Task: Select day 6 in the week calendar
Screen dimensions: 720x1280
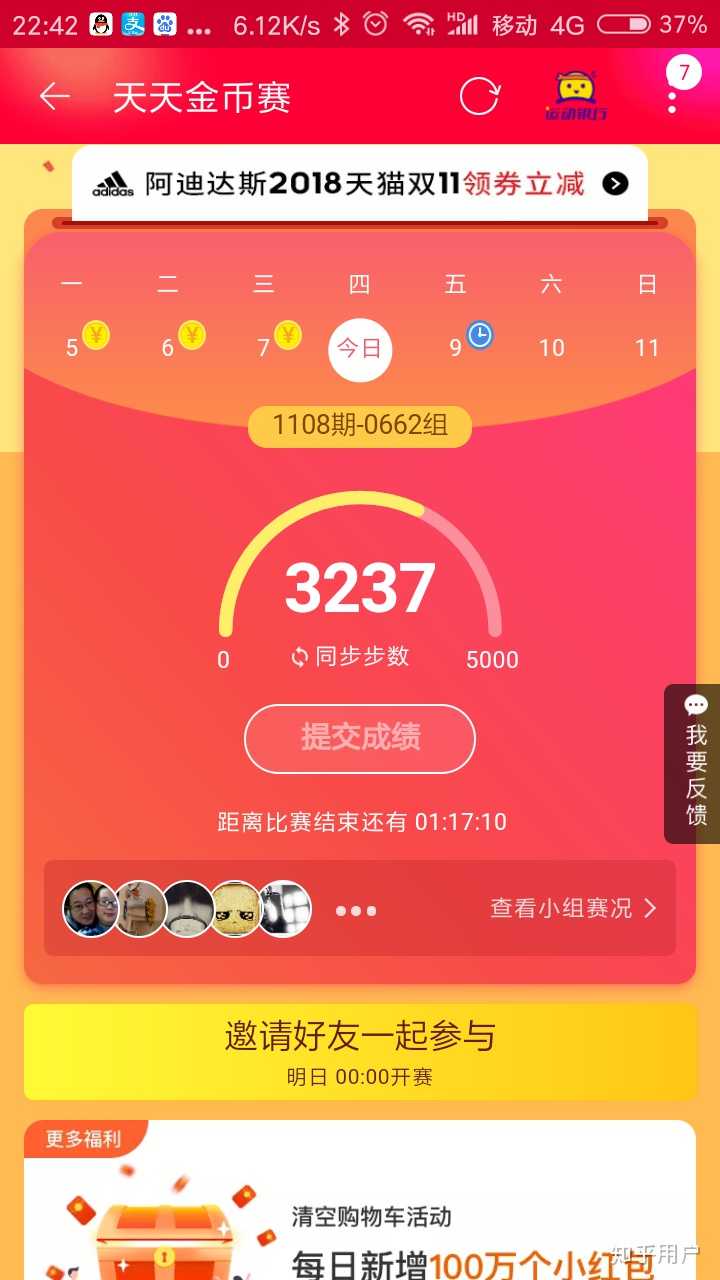Action: pos(168,347)
